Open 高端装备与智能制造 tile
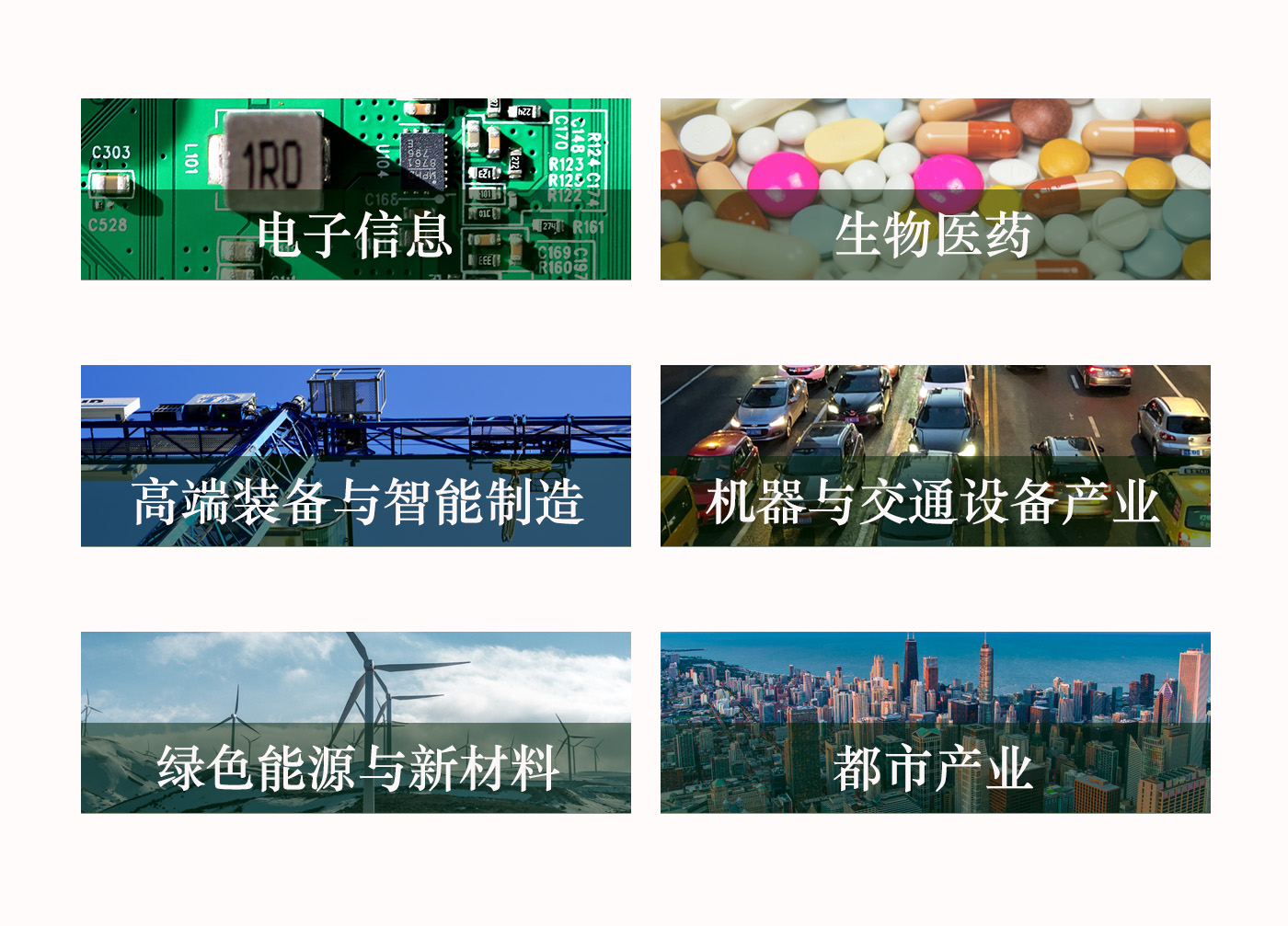The width and height of the screenshot is (1288, 926). click(x=355, y=456)
